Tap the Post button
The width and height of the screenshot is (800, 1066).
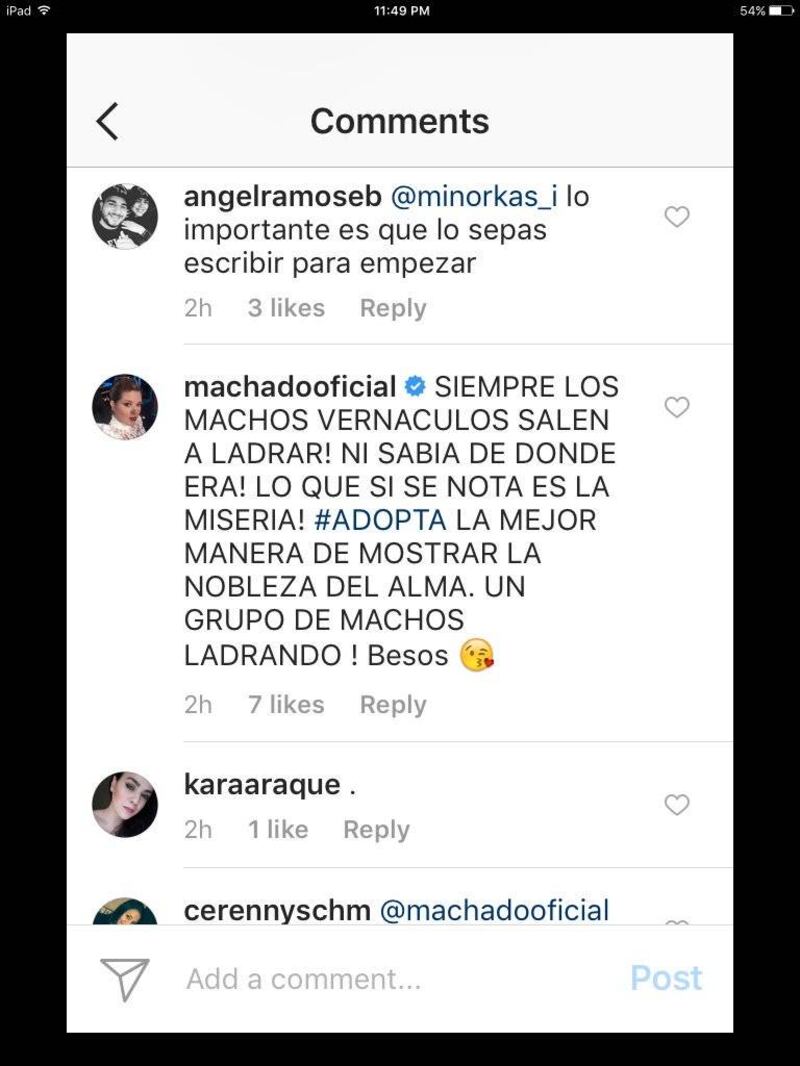pos(666,978)
